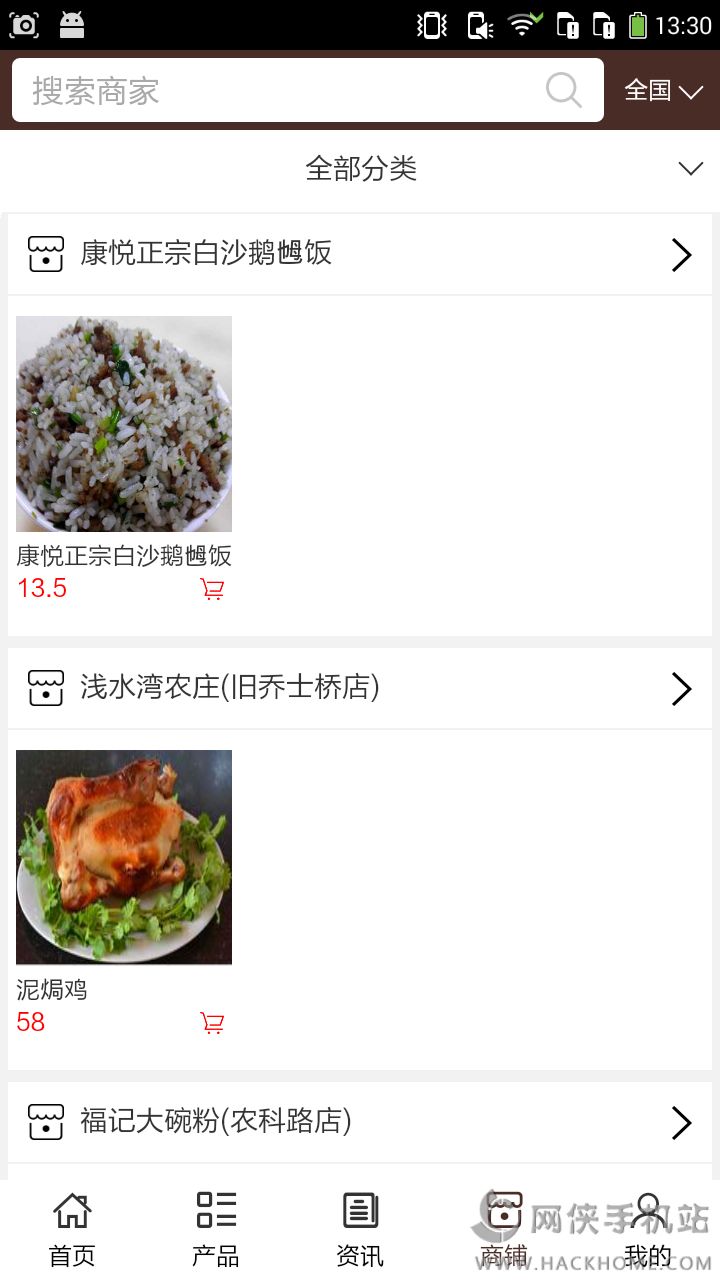This screenshot has width=720, height=1280.
Task: Tap the magnifier search icon
Action: [x=564, y=91]
